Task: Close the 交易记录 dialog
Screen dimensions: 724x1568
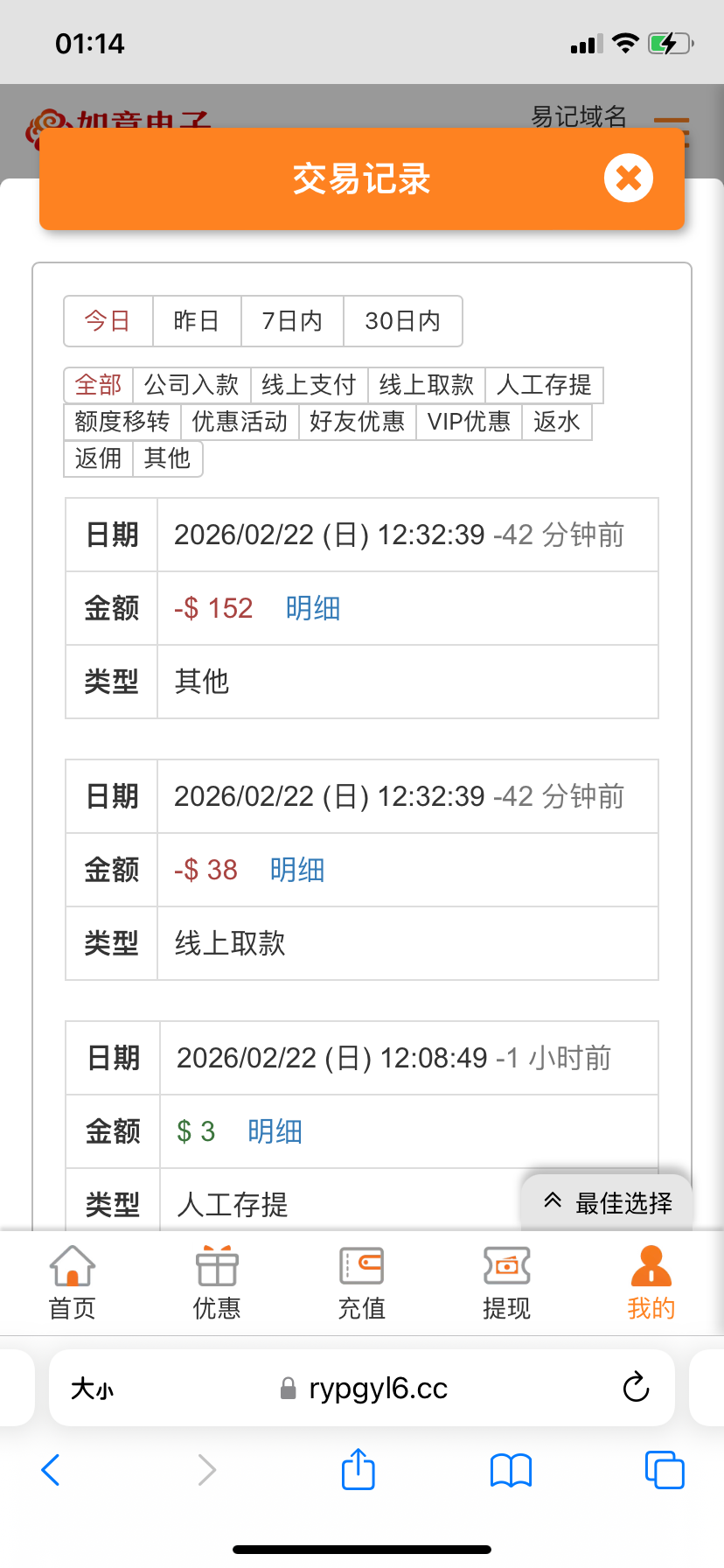Action: pyautogui.click(x=628, y=178)
